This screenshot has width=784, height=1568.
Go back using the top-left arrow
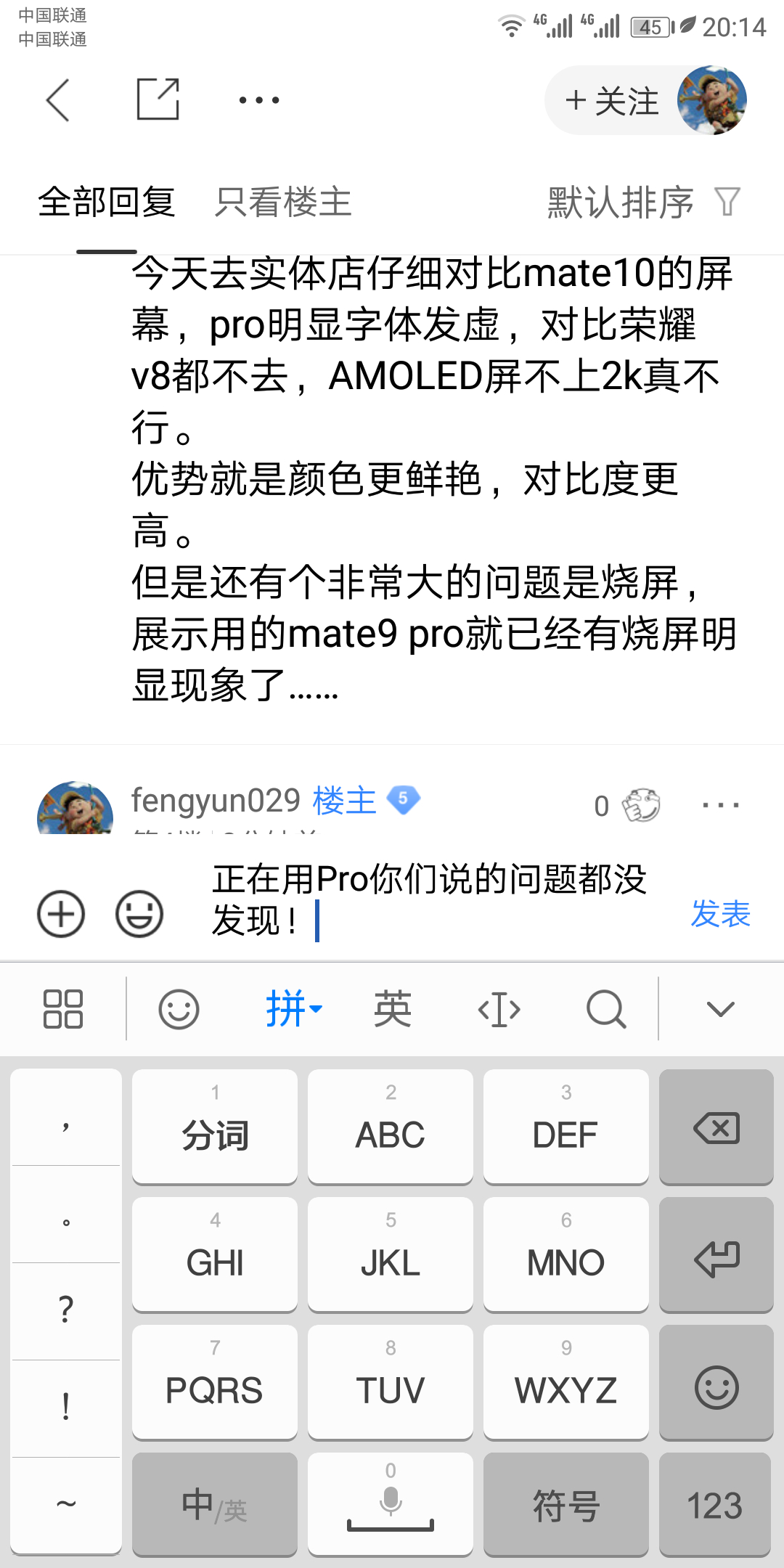(x=58, y=100)
